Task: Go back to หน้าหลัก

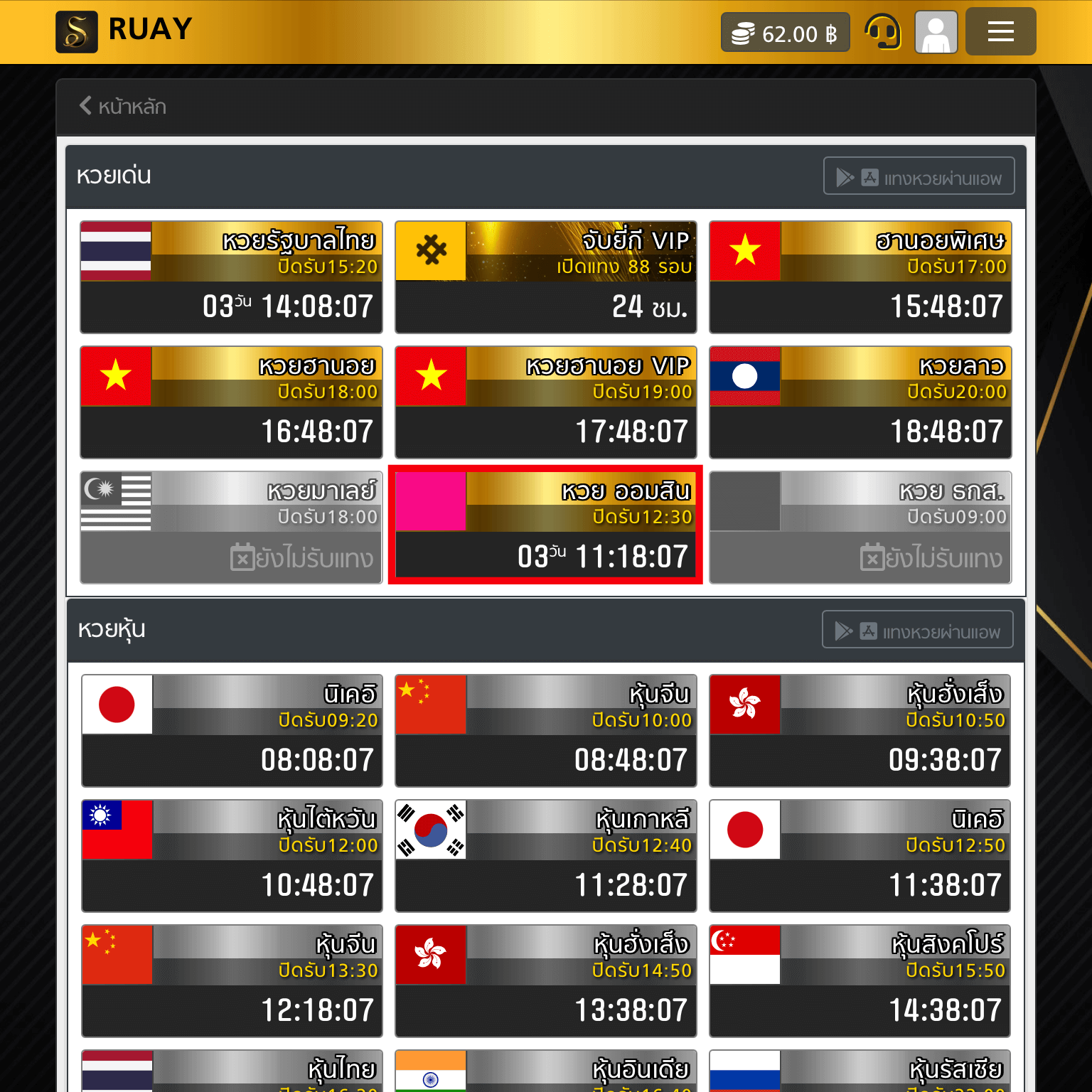Action: [123, 107]
